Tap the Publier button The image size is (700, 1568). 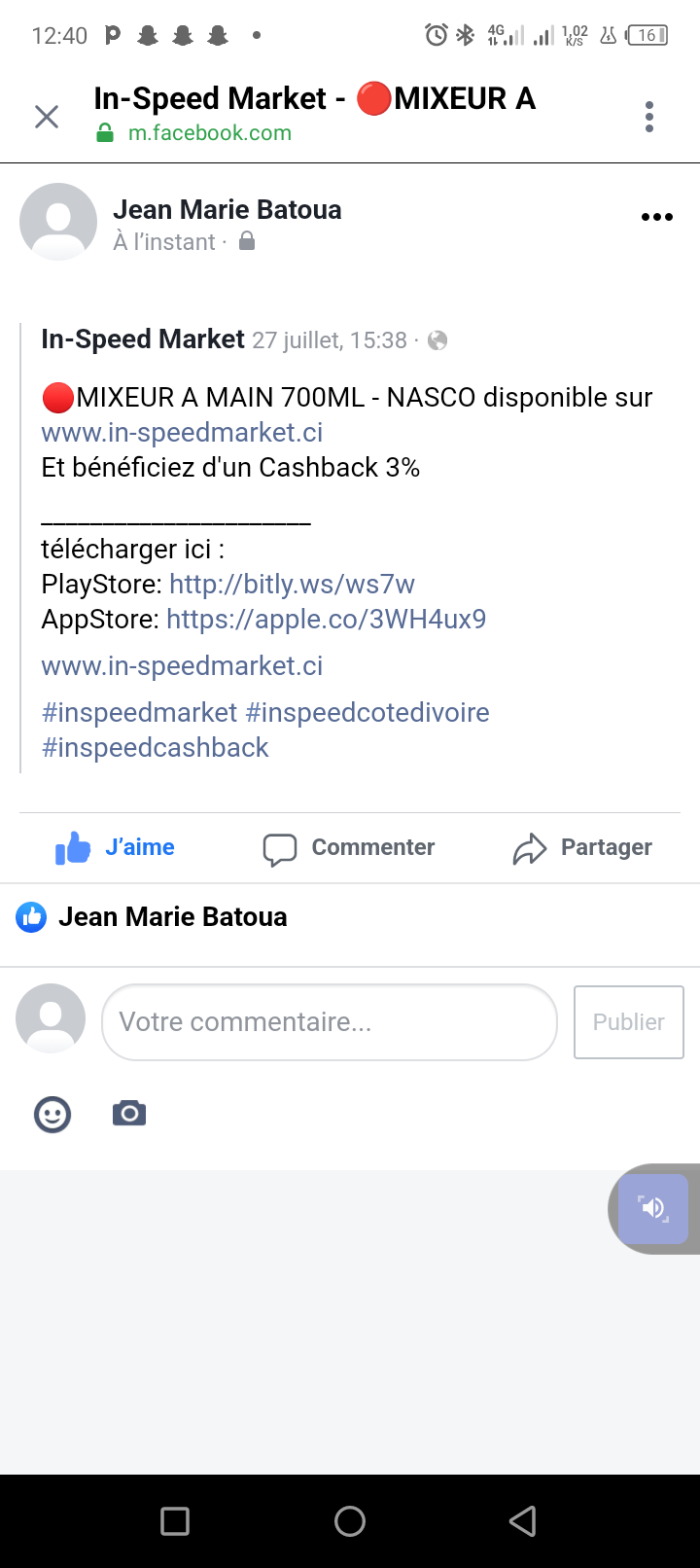(x=628, y=1021)
